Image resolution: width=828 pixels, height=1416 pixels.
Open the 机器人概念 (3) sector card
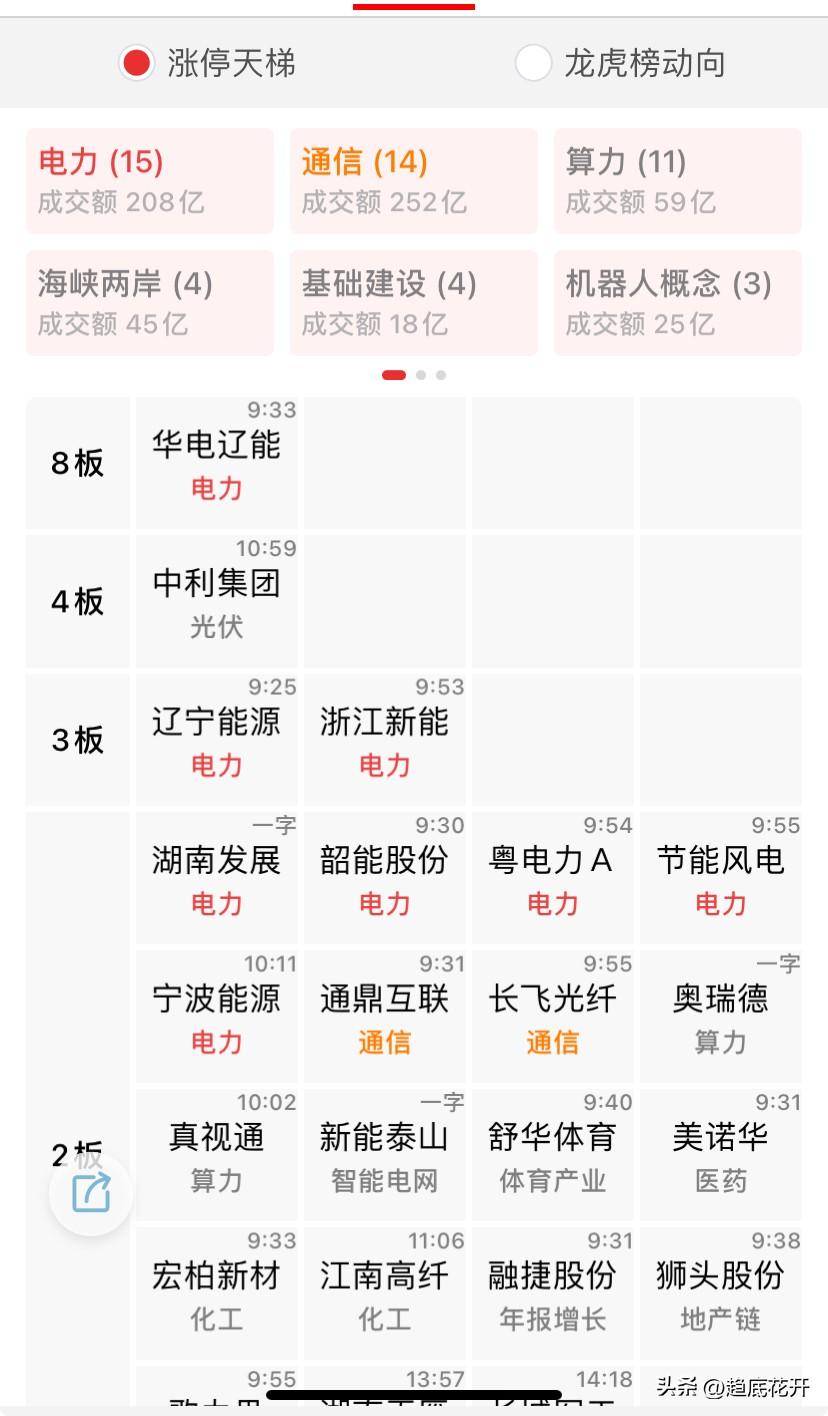click(677, 302)
